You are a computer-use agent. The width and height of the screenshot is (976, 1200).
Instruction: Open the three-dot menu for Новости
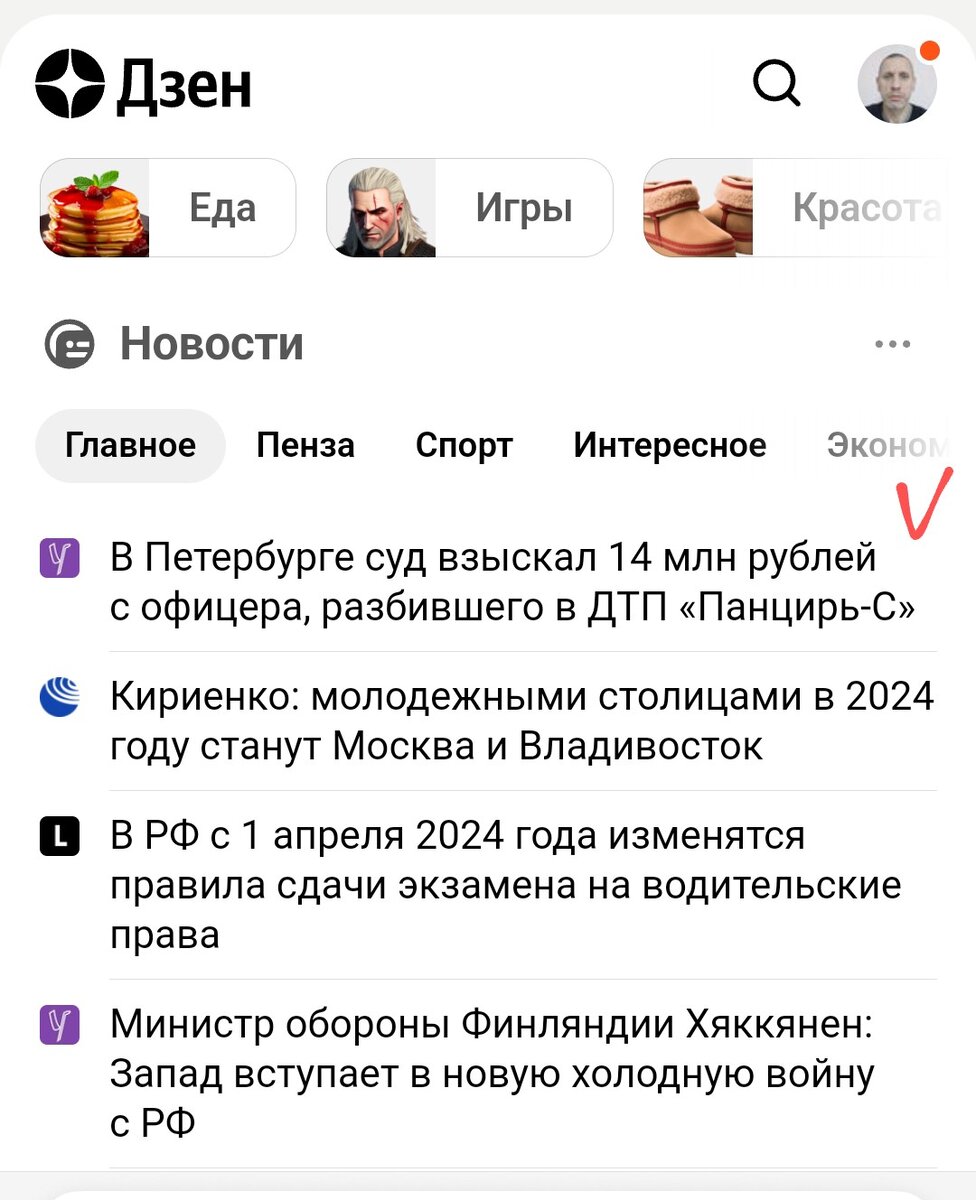click(891, 343)
